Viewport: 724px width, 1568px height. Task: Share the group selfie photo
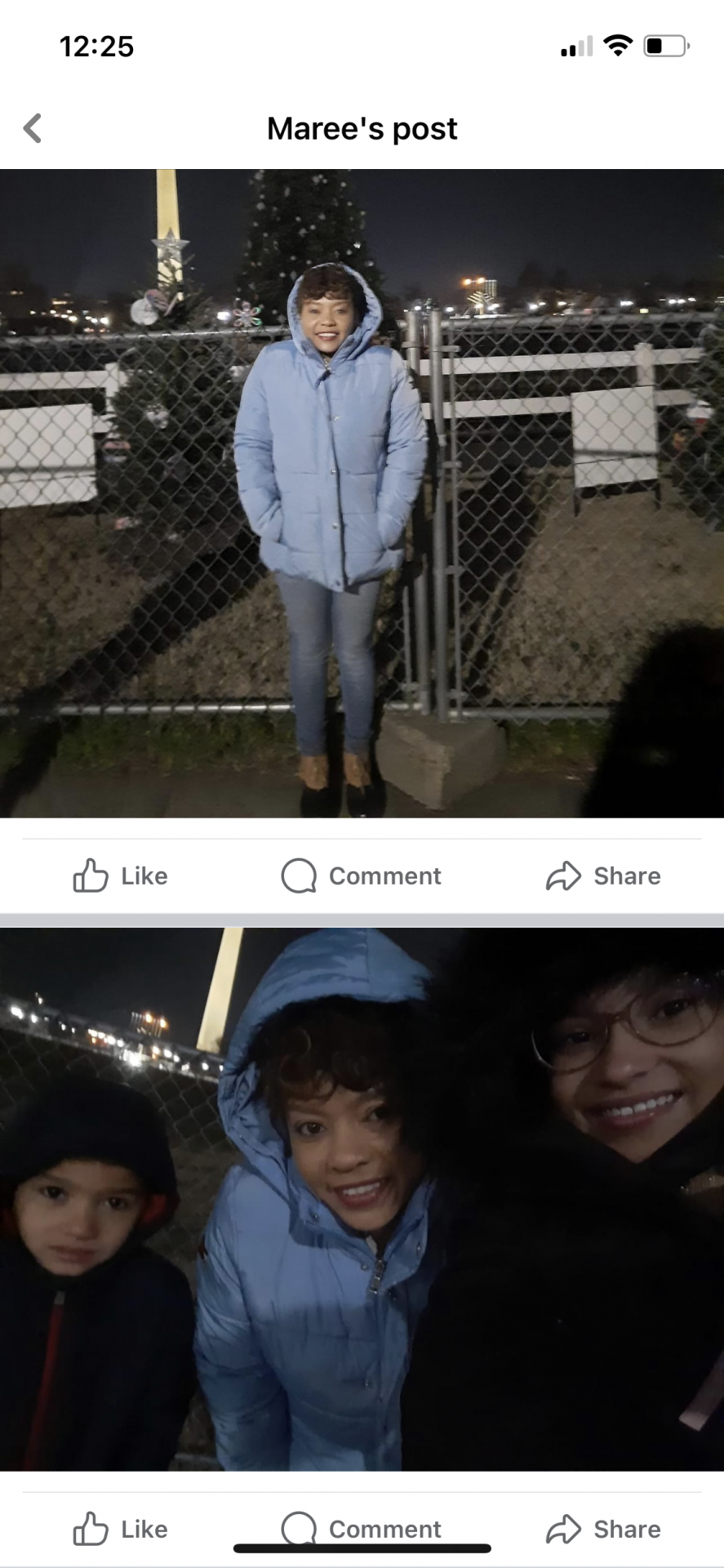coord(603,1529)
